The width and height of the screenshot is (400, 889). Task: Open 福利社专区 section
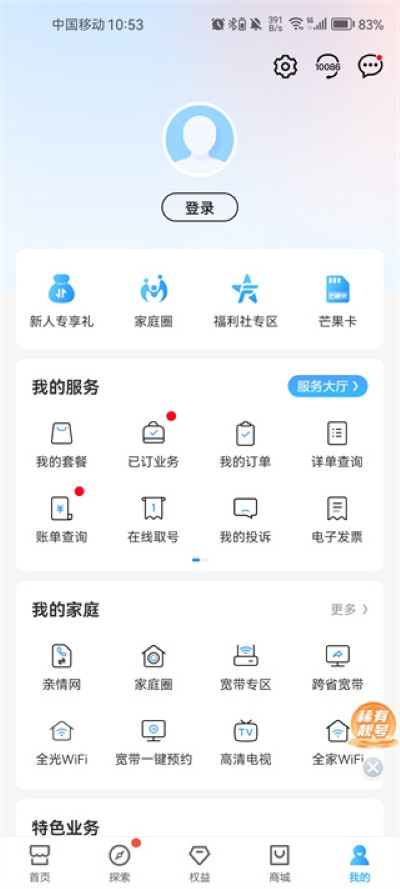245,300
